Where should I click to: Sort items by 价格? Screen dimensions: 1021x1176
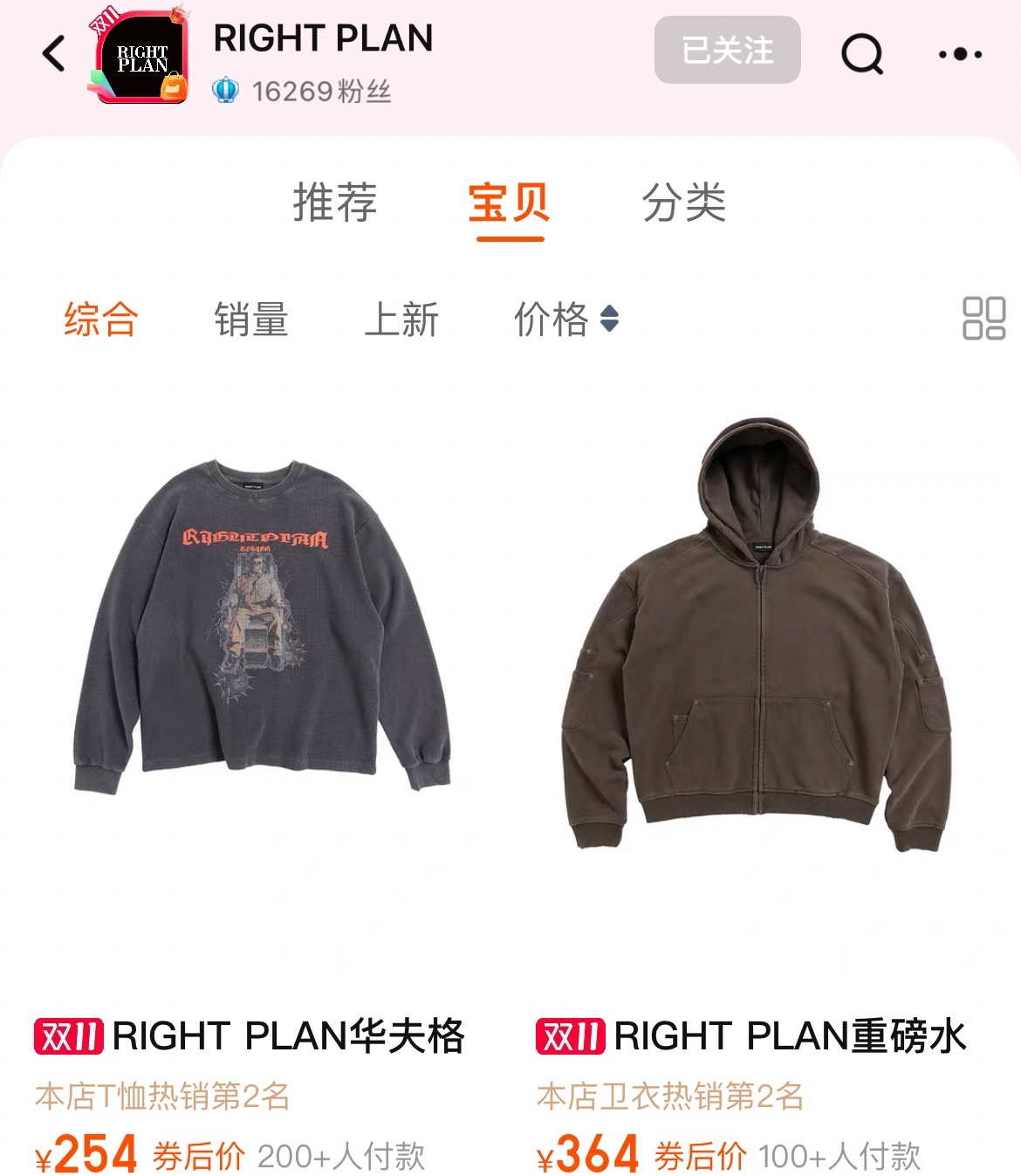[x=565, y=319]
